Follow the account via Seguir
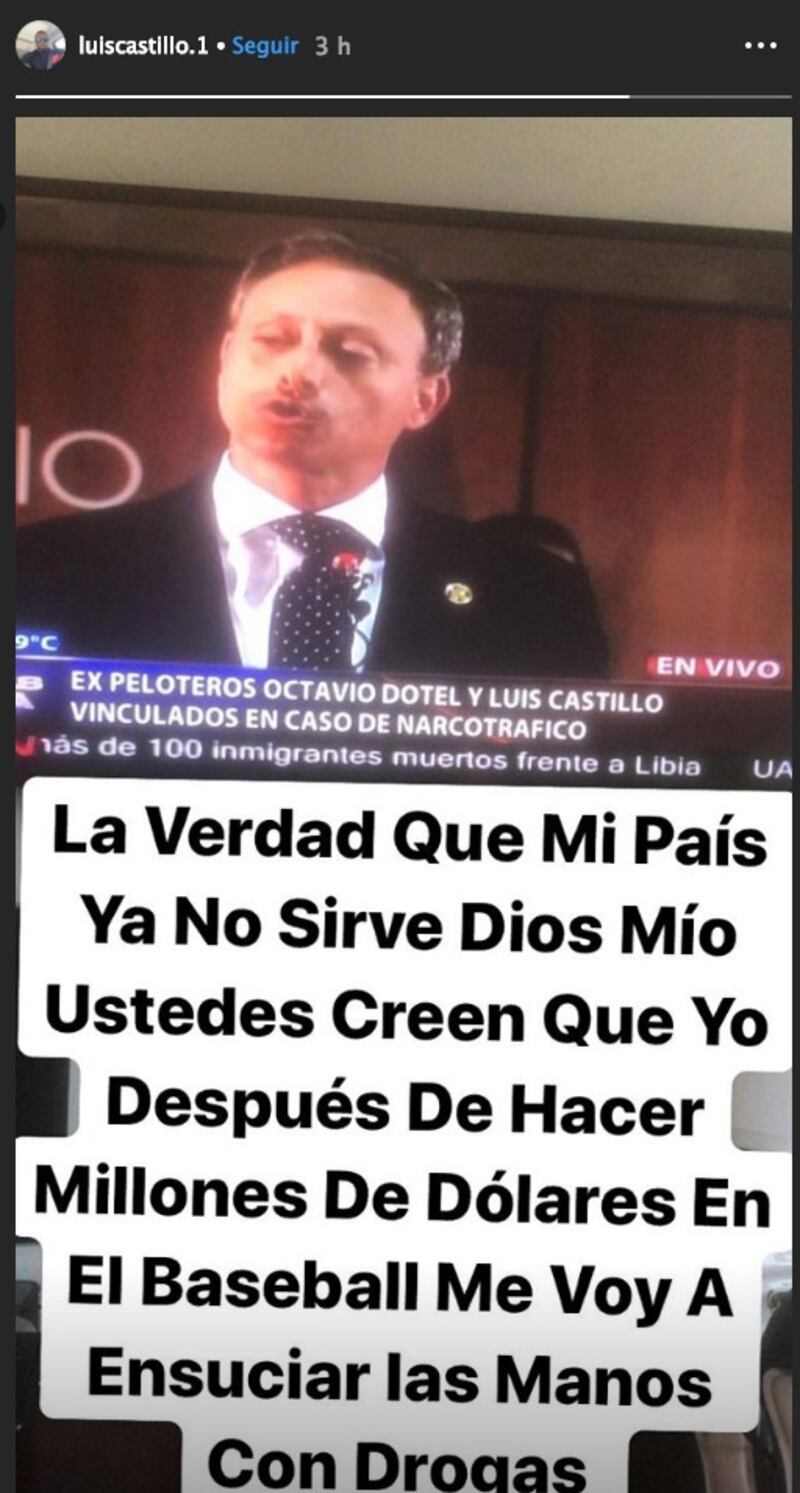Screen dimensions: 800x1493 (265, 46)
